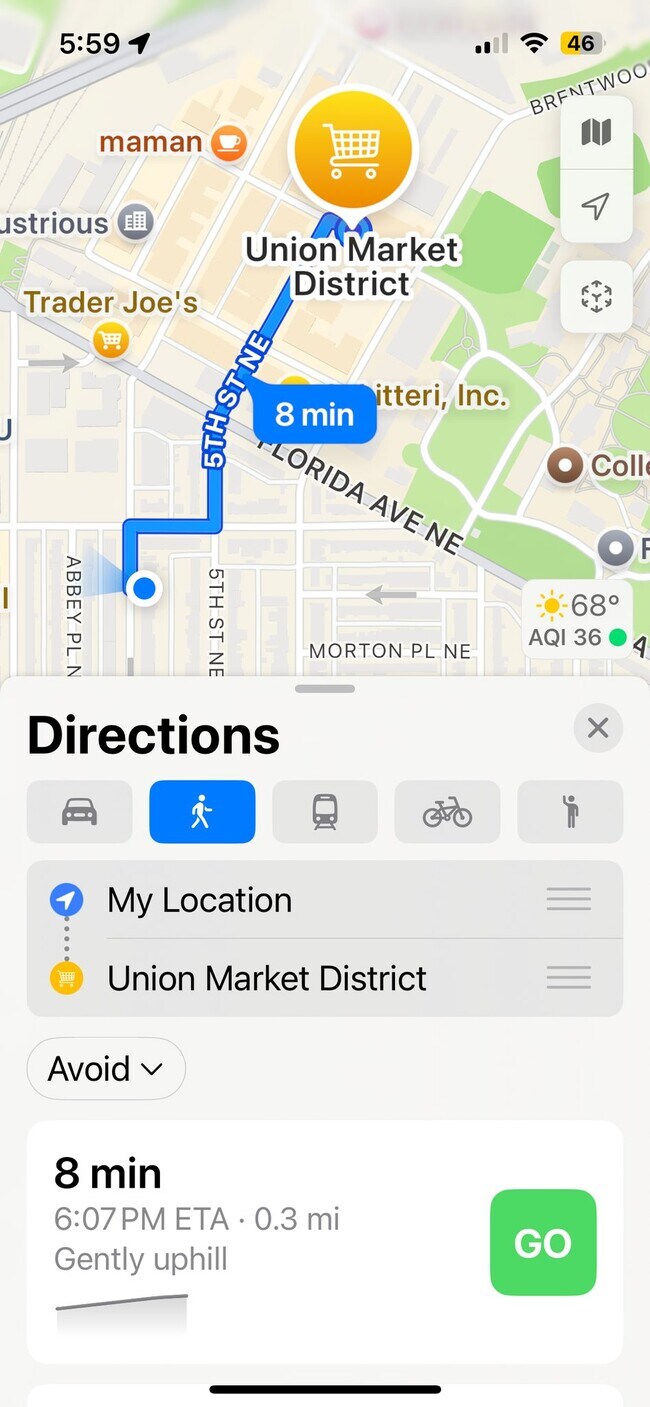Screen dimensions: 650x1407
Task: Switch to cycling directions
Action: 447,812
